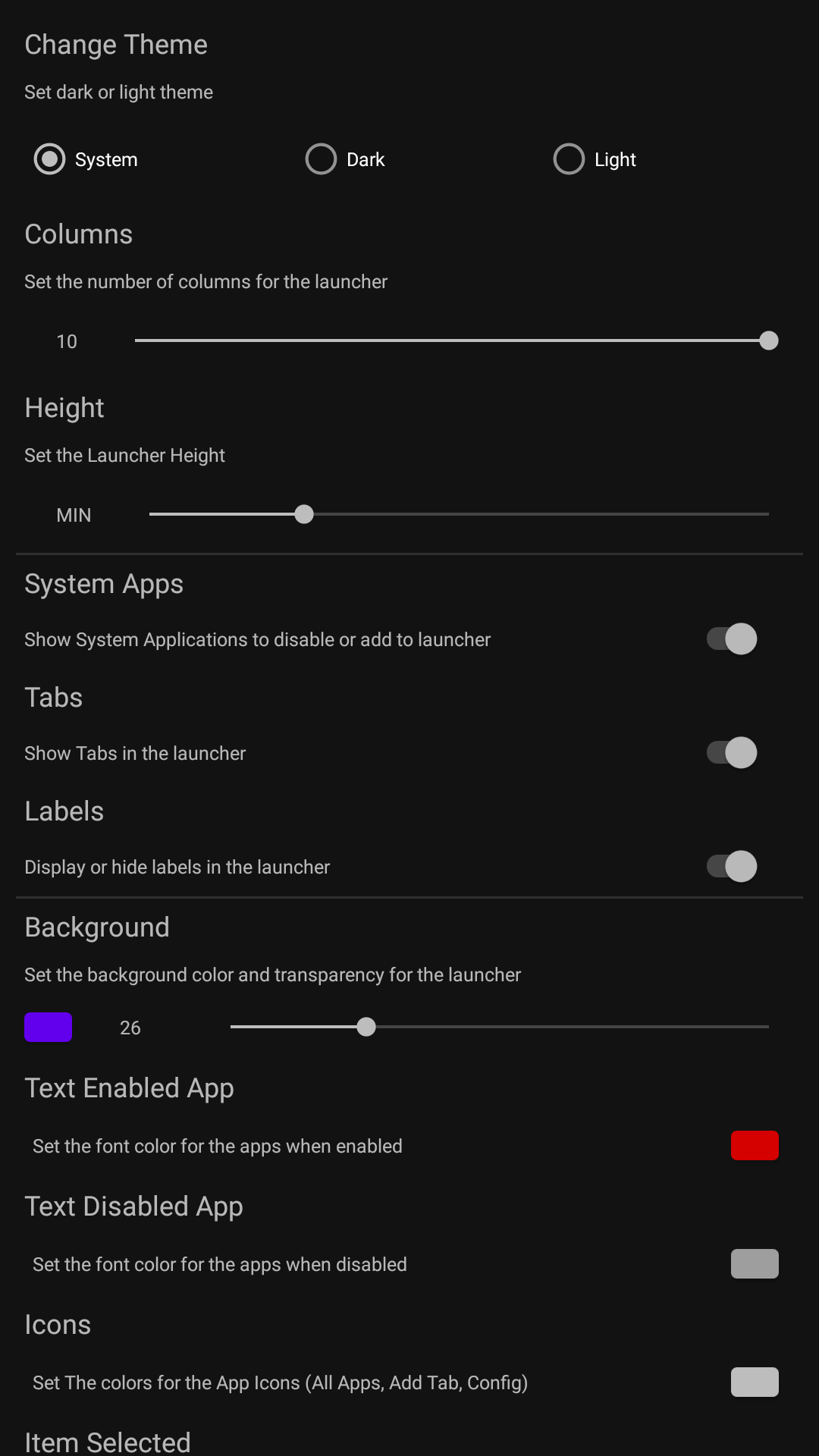Tap the Launcher Height slider track
The height and width of the screenshot is (1456, 819).
click(459, 514)
